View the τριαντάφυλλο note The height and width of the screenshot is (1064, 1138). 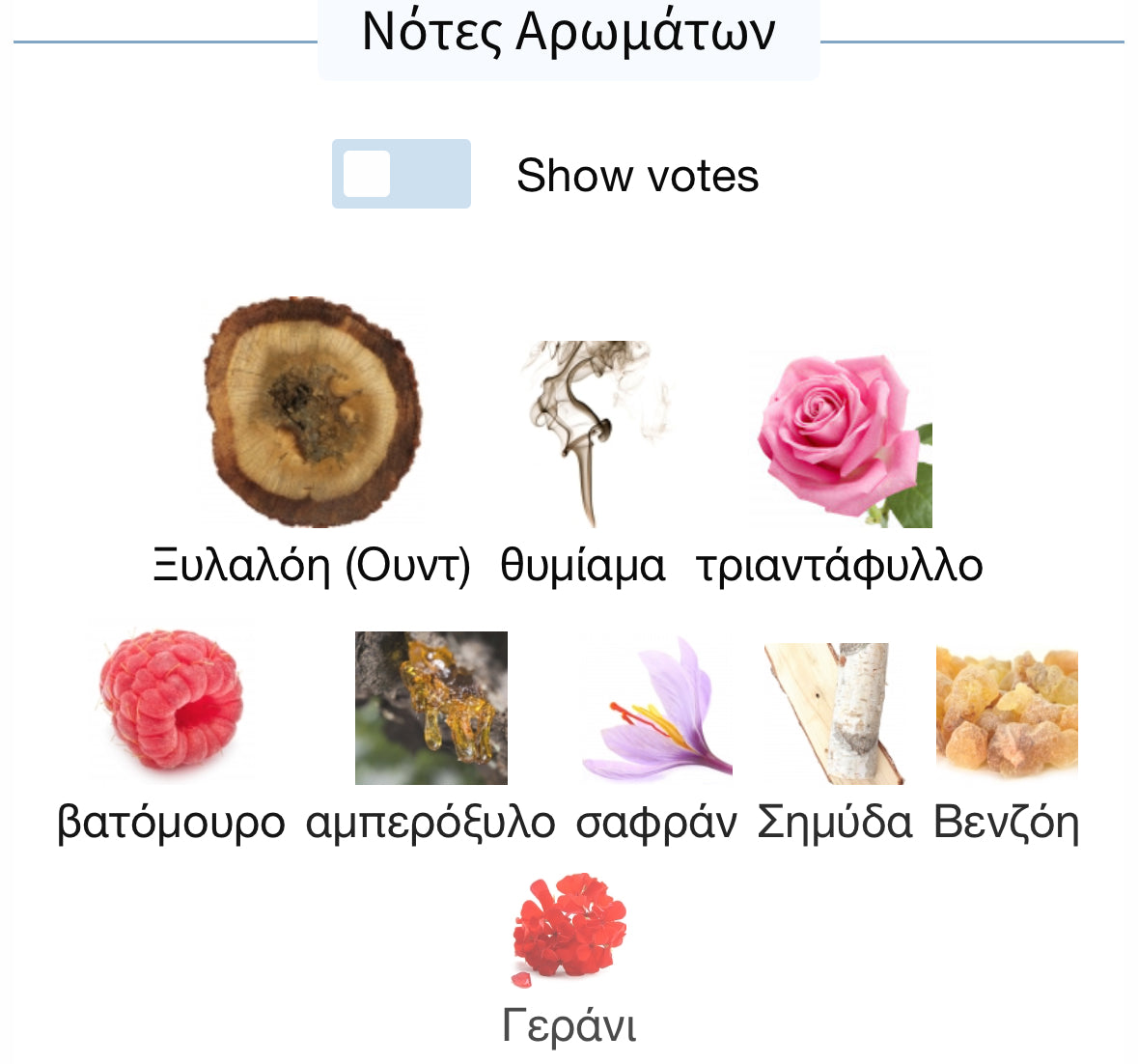point(842,439)
